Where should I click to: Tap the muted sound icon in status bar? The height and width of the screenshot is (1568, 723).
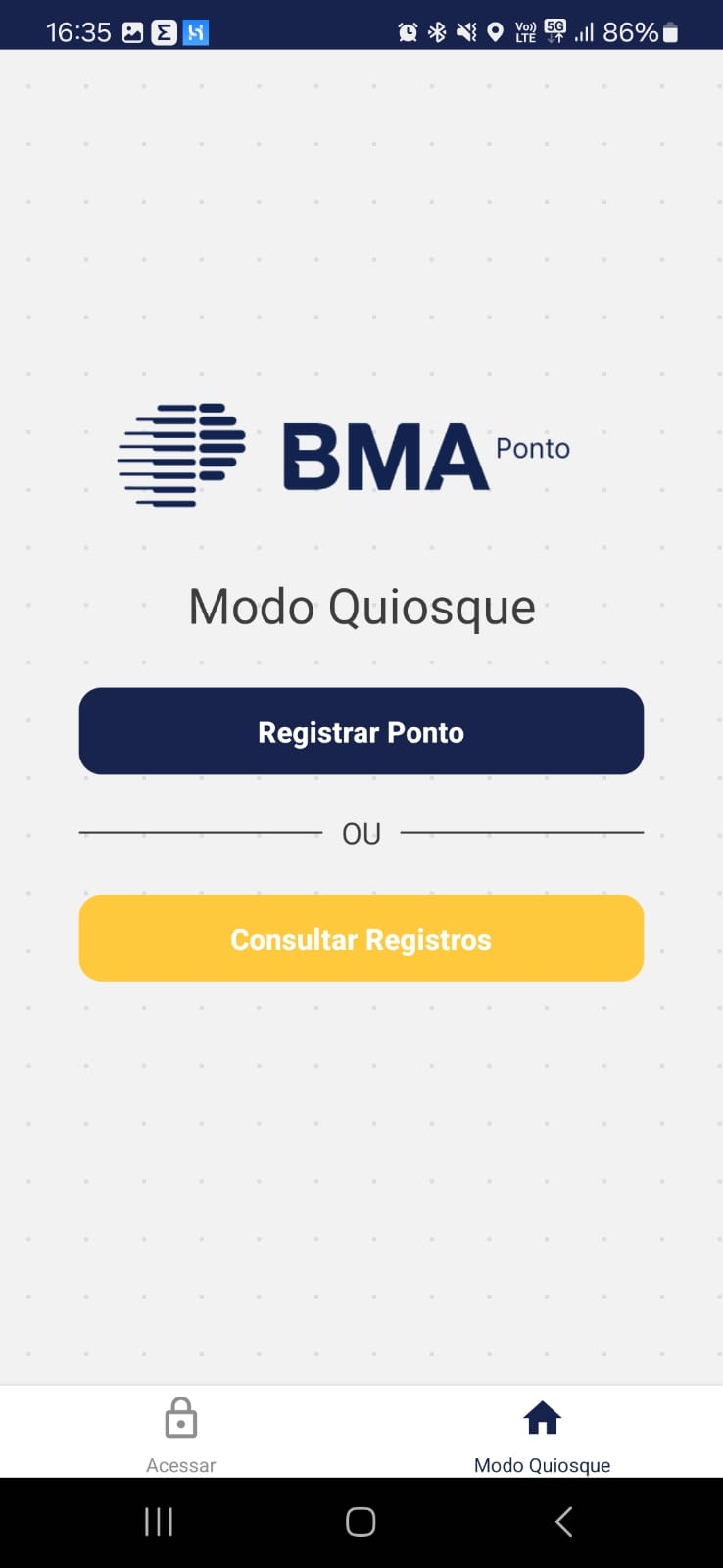click(x=465, y=30)
